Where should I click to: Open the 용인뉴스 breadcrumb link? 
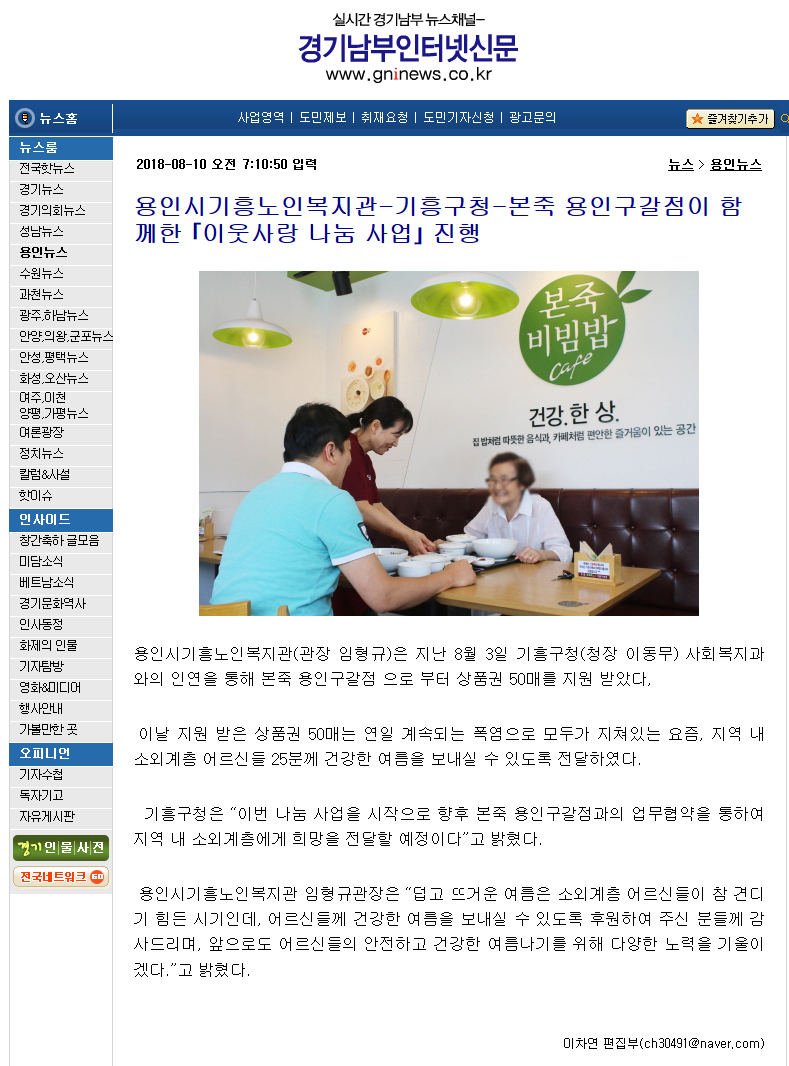pos(736,165)
